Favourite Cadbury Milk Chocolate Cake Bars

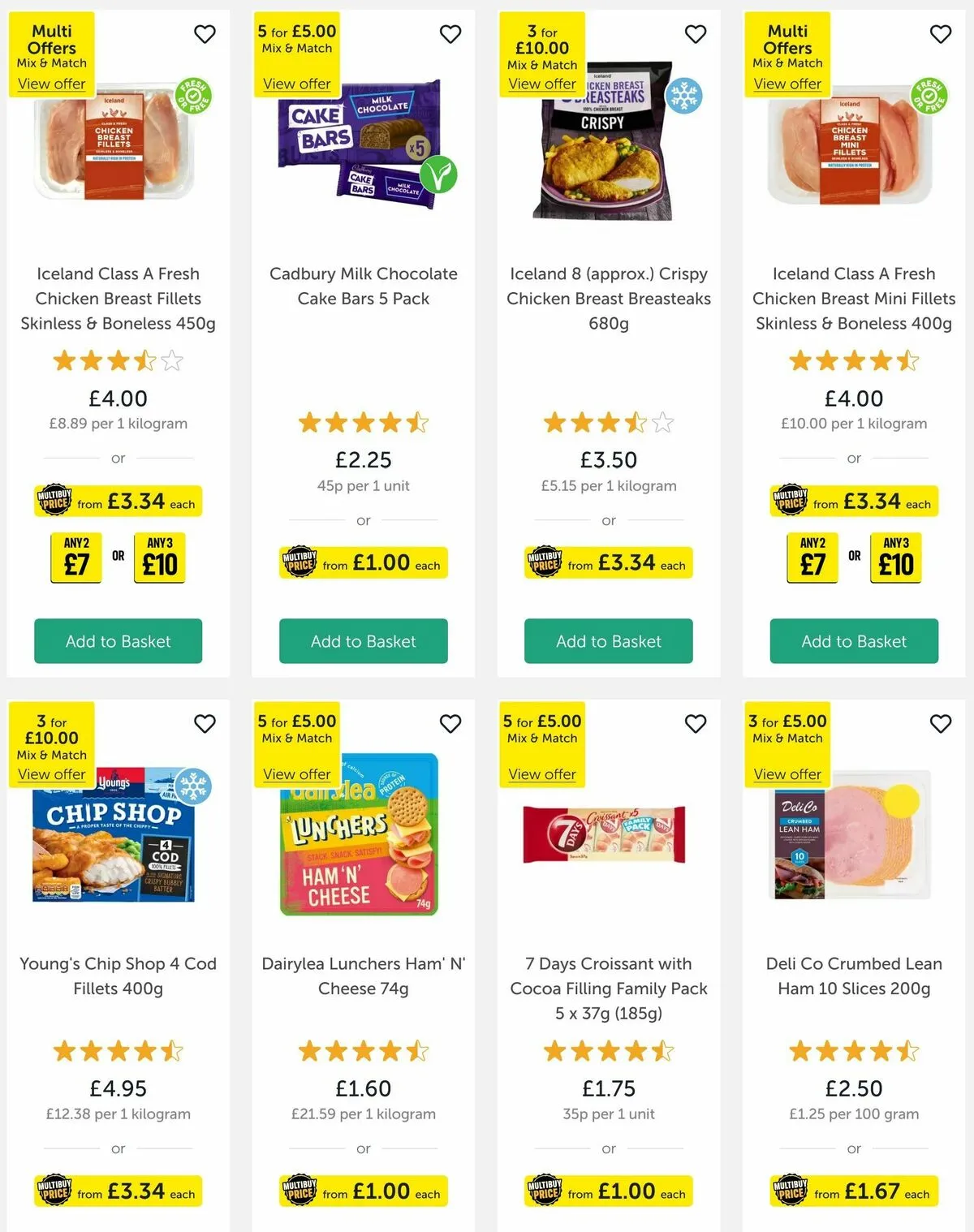pyautogui.click(x=450, y=34)
